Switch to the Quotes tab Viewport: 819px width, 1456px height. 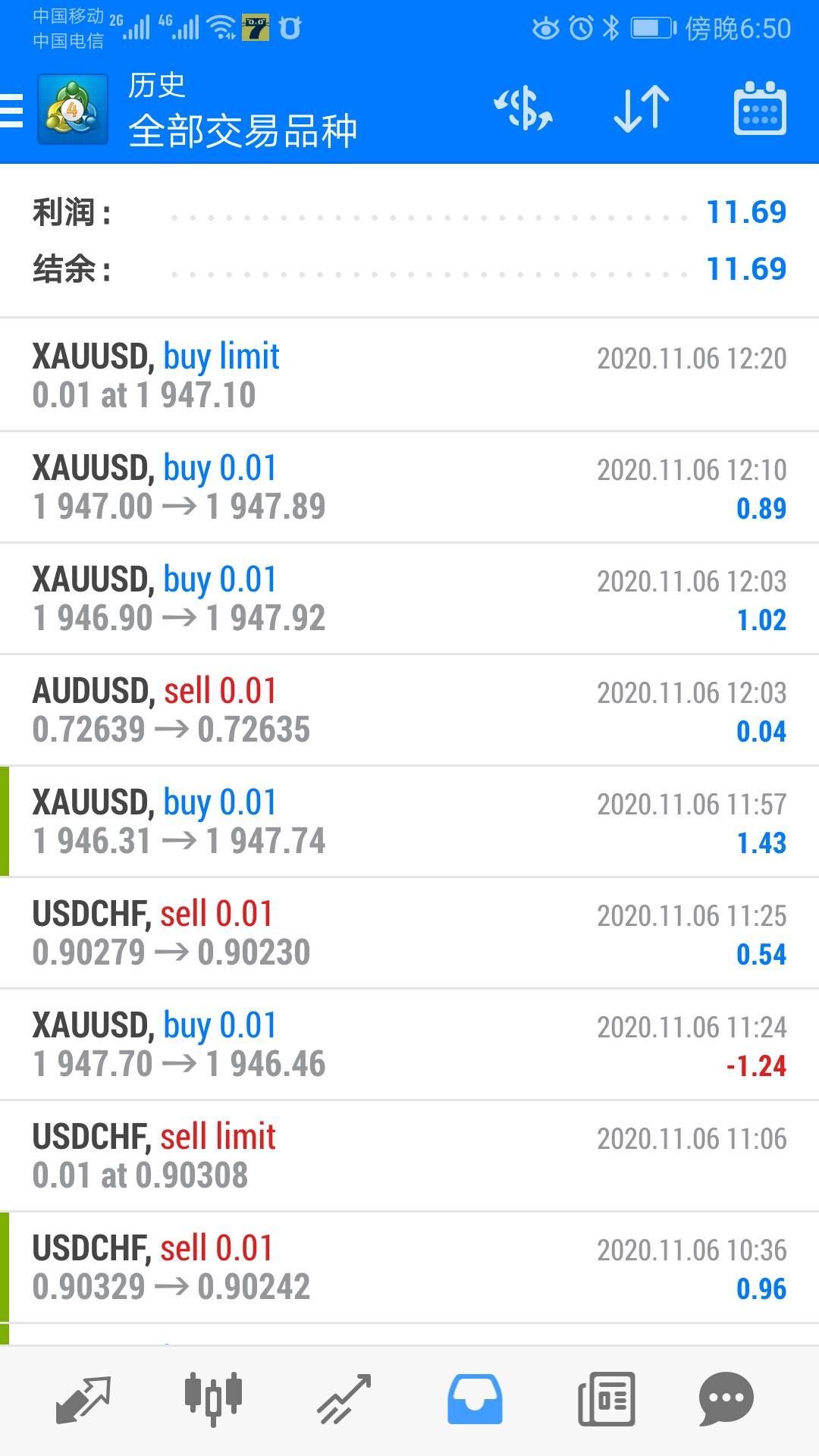pos(83,1399)
